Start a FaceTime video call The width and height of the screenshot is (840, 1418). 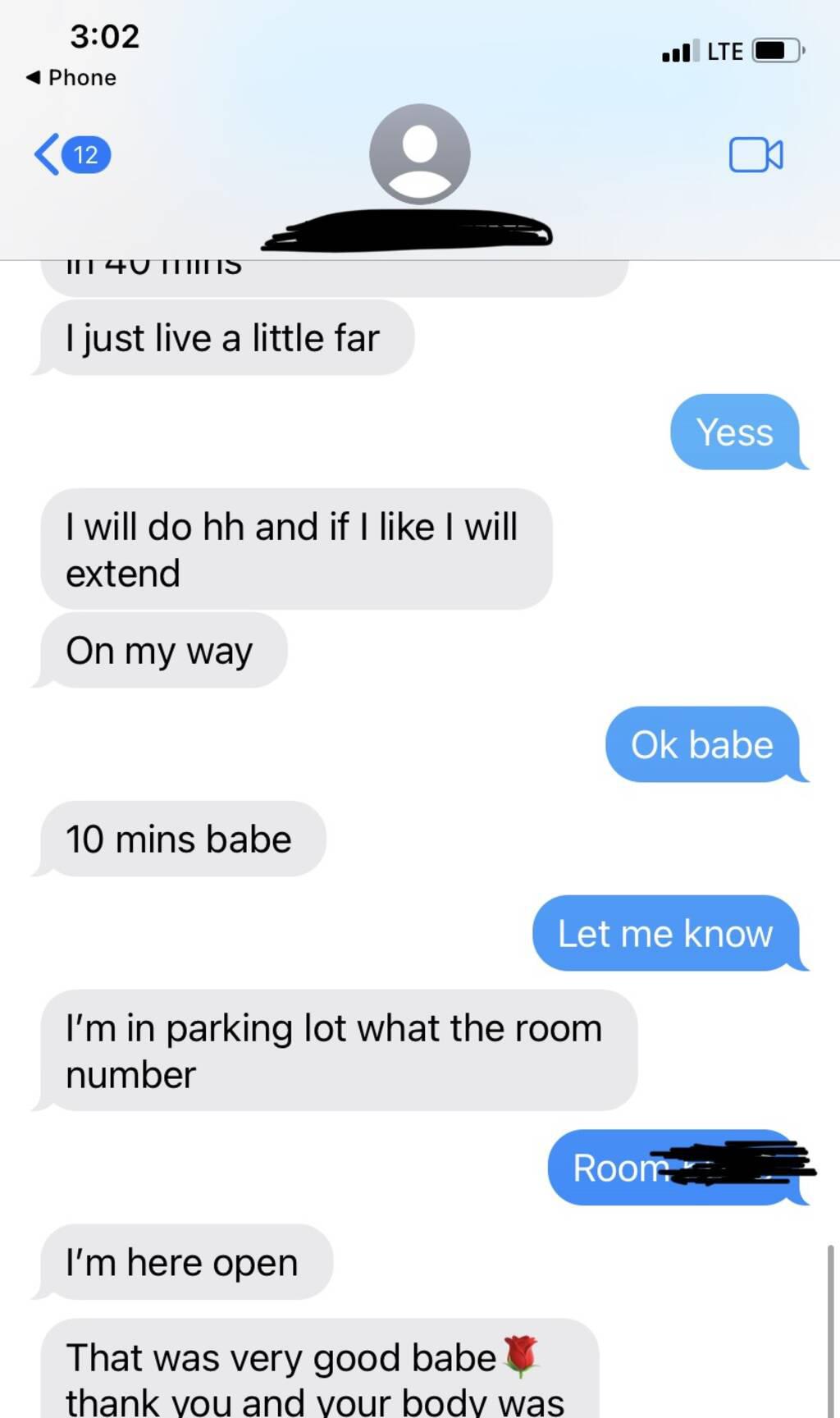756,154
